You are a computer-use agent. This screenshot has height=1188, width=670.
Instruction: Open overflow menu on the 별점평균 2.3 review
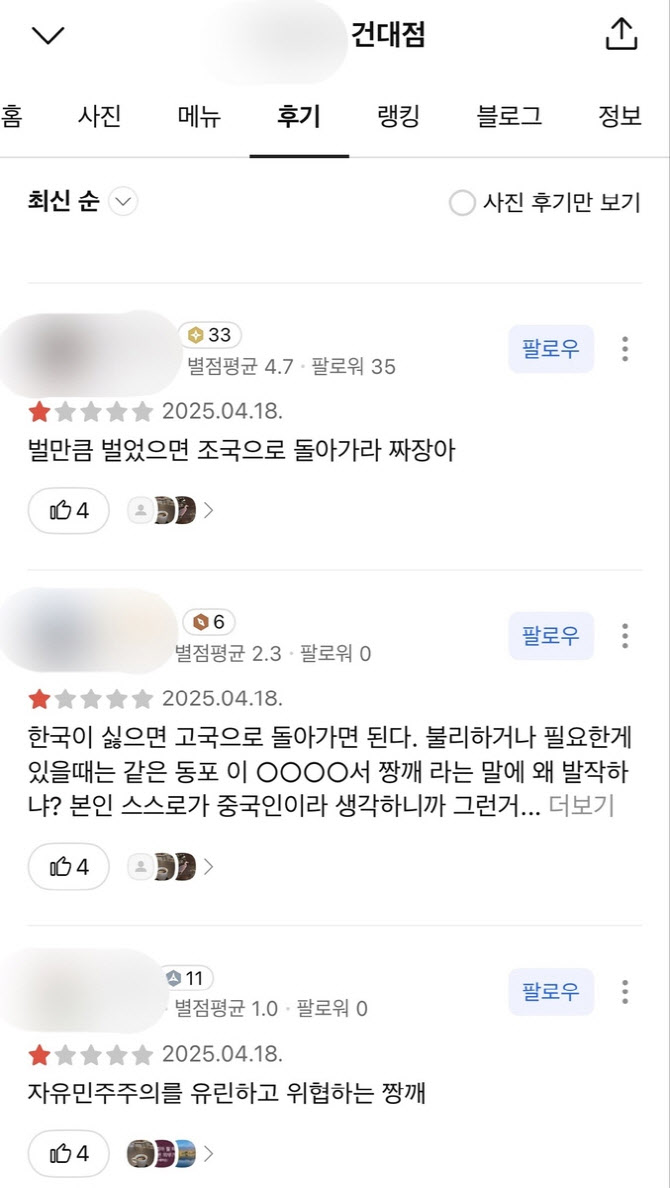click(x=625, y=636)
